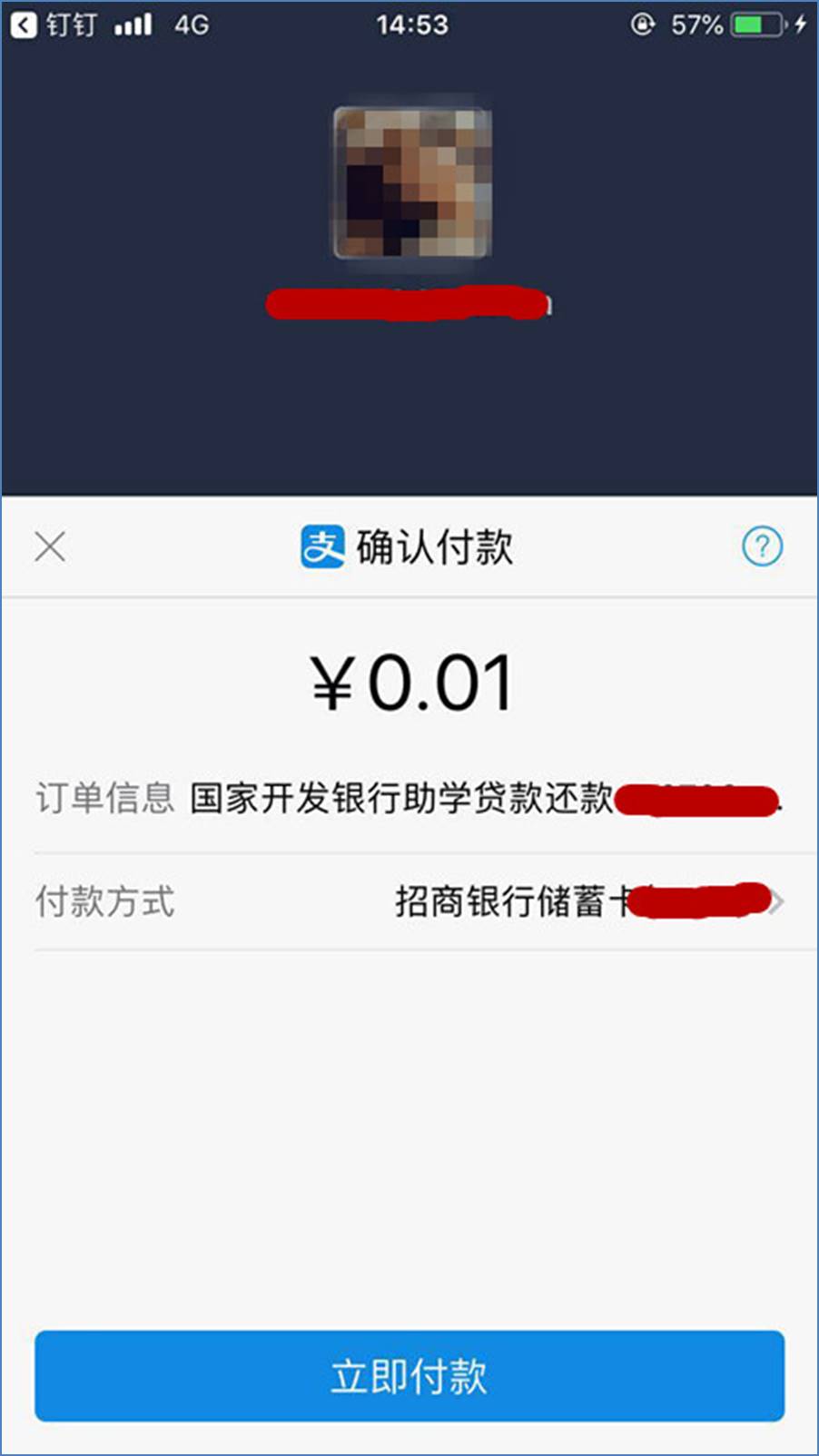Open the payment help question icon
This screenshot has width=819, height=1456.
pos(762,546)
